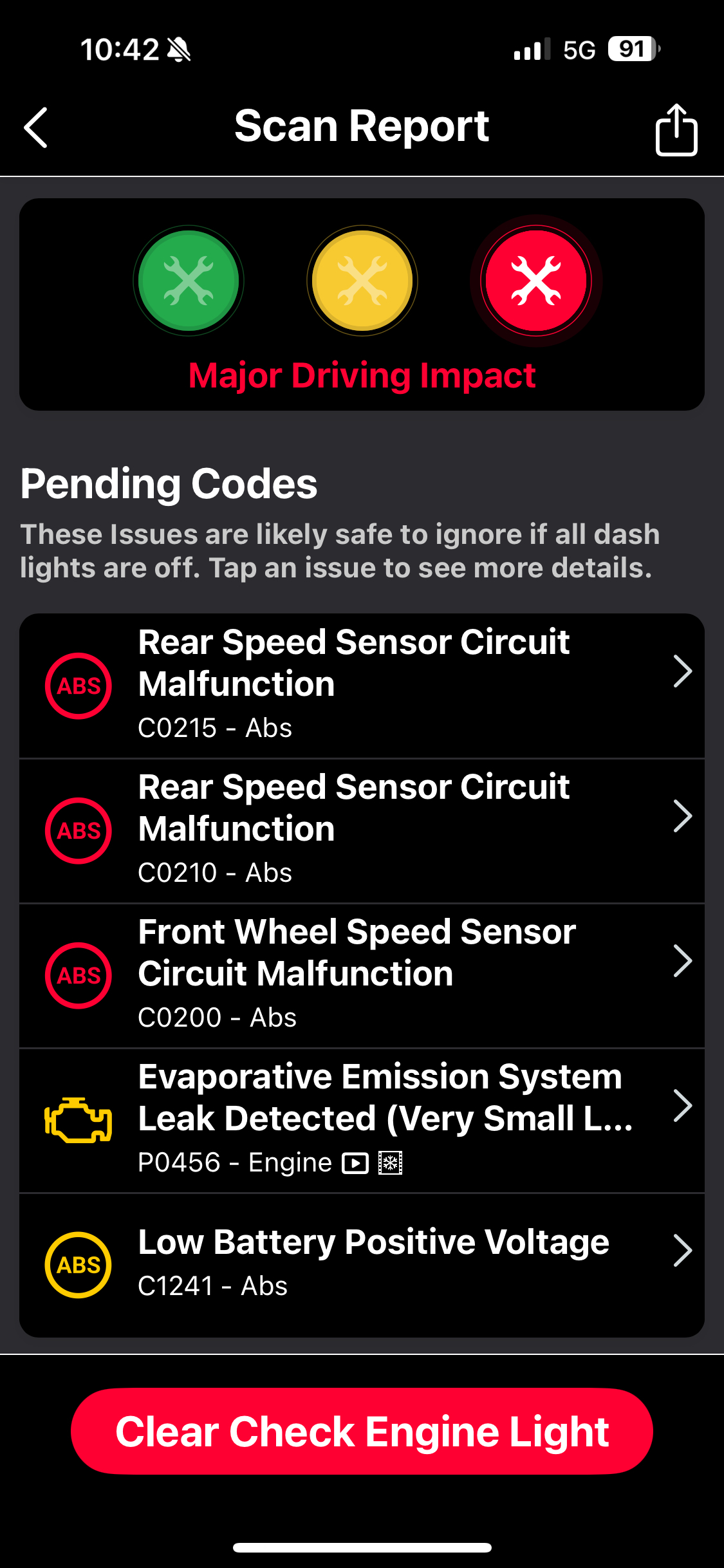View the C0210 Abs issue
The width and height of the screenshot is (724, 1568).
click(x=362, y=830)
